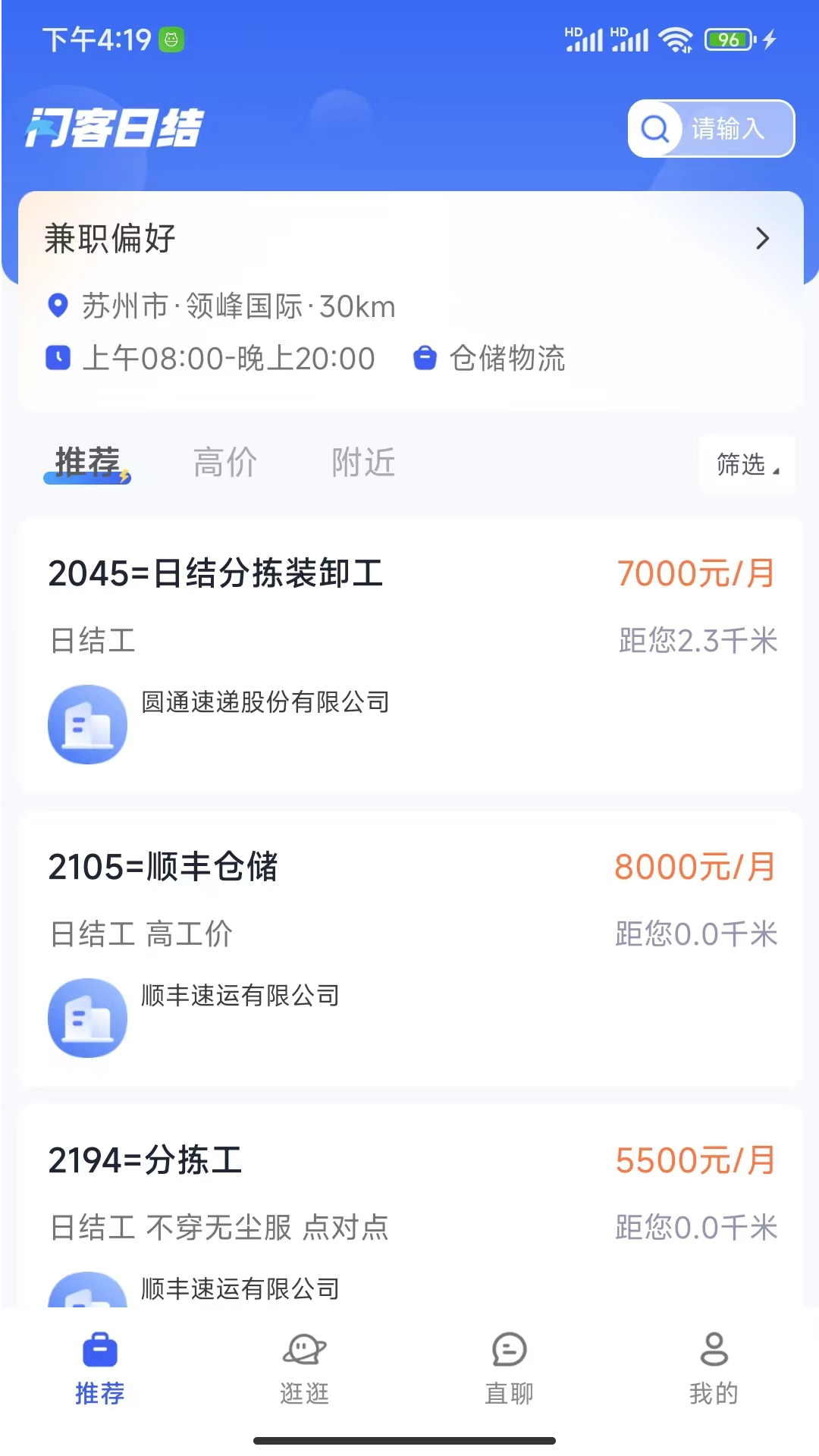Image resolution: width=819 pixels, height=1456 pixels.
Task: Open the 我的 profile icon
Action: [711, 1349]
